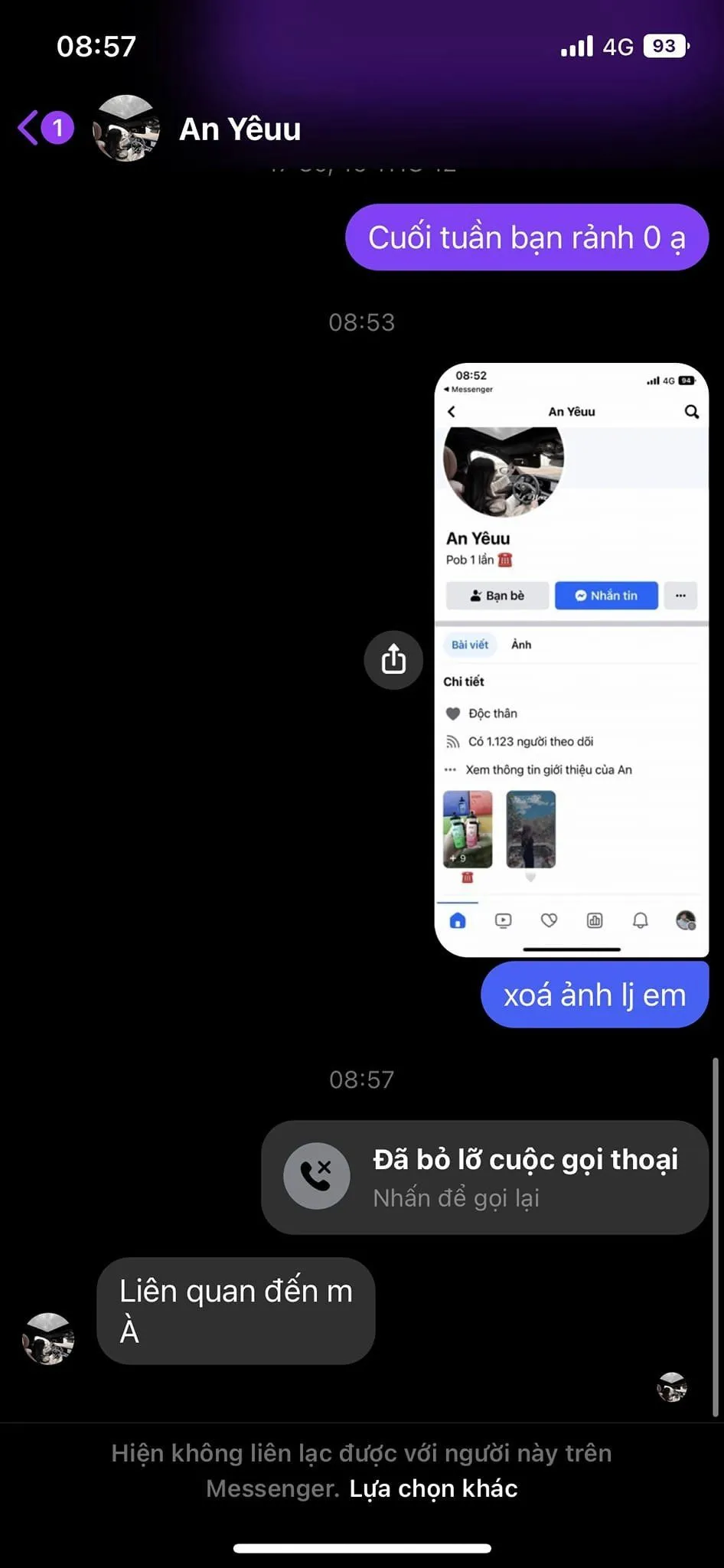Go back to the chat list
The width and height of the screenshot is (724, 1568).
[29, 128]
